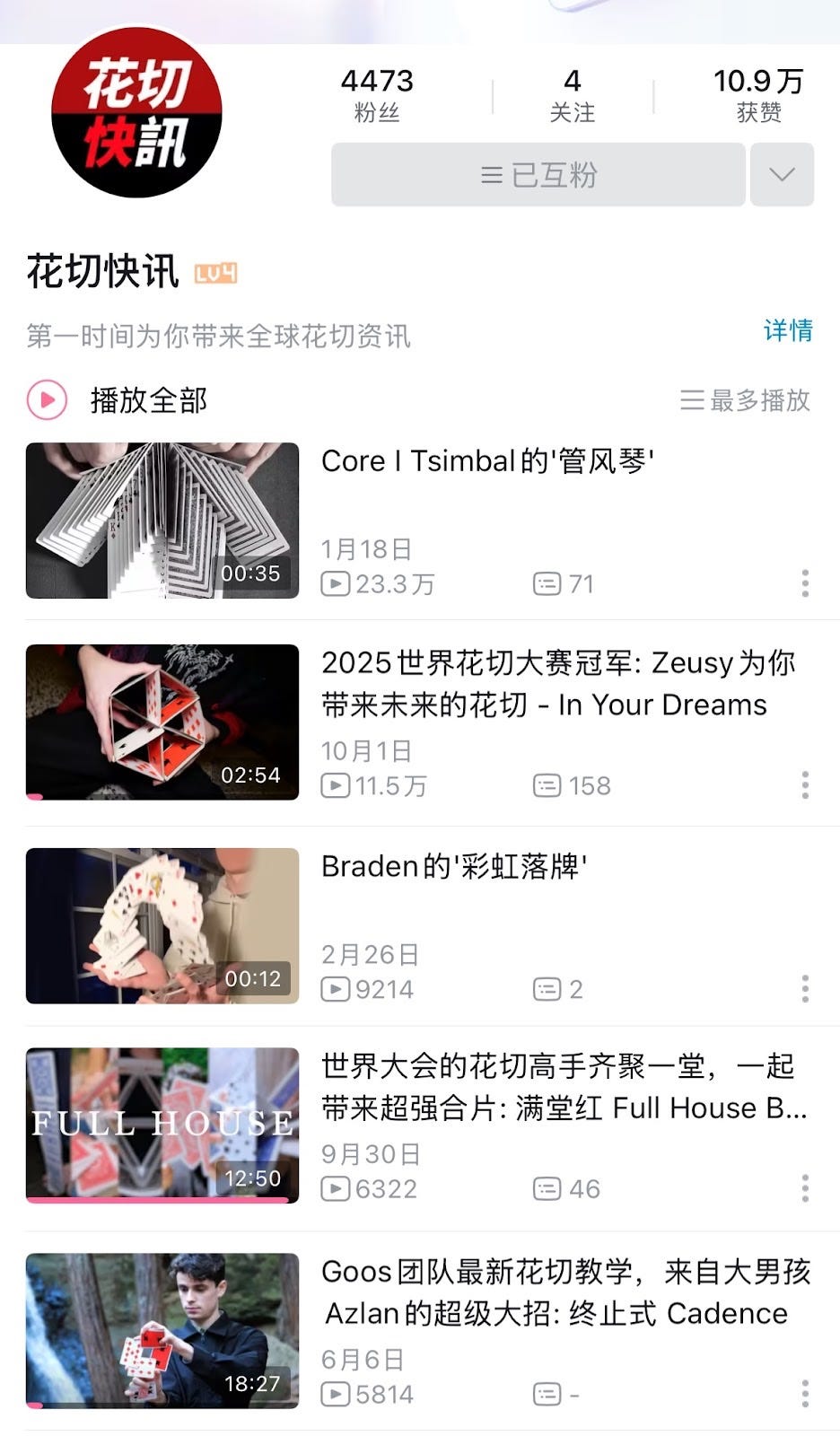
Task: View the 4 关注 following list
Action: click(572, 94)
